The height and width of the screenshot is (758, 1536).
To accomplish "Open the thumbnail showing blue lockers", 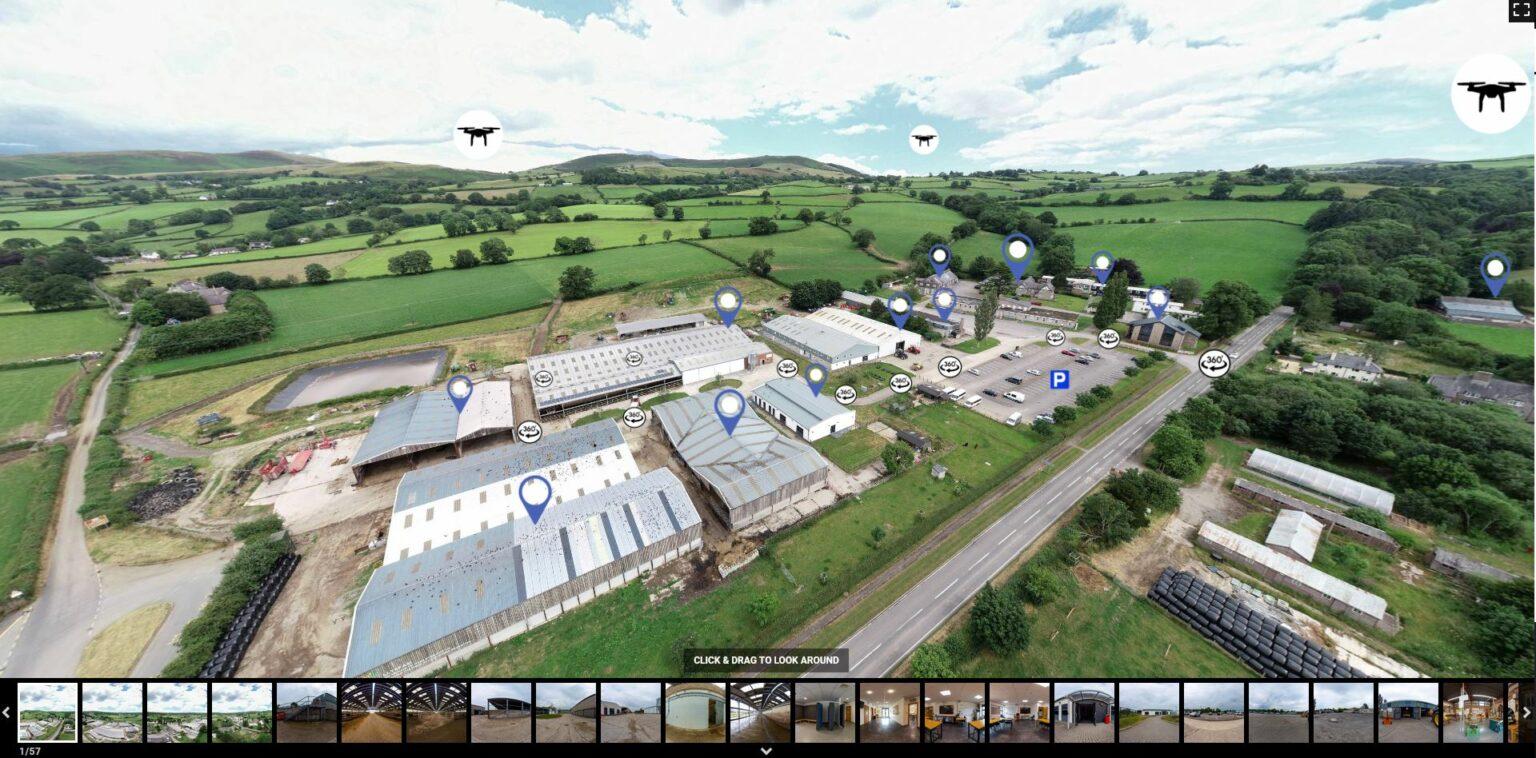I will [825, 712].
